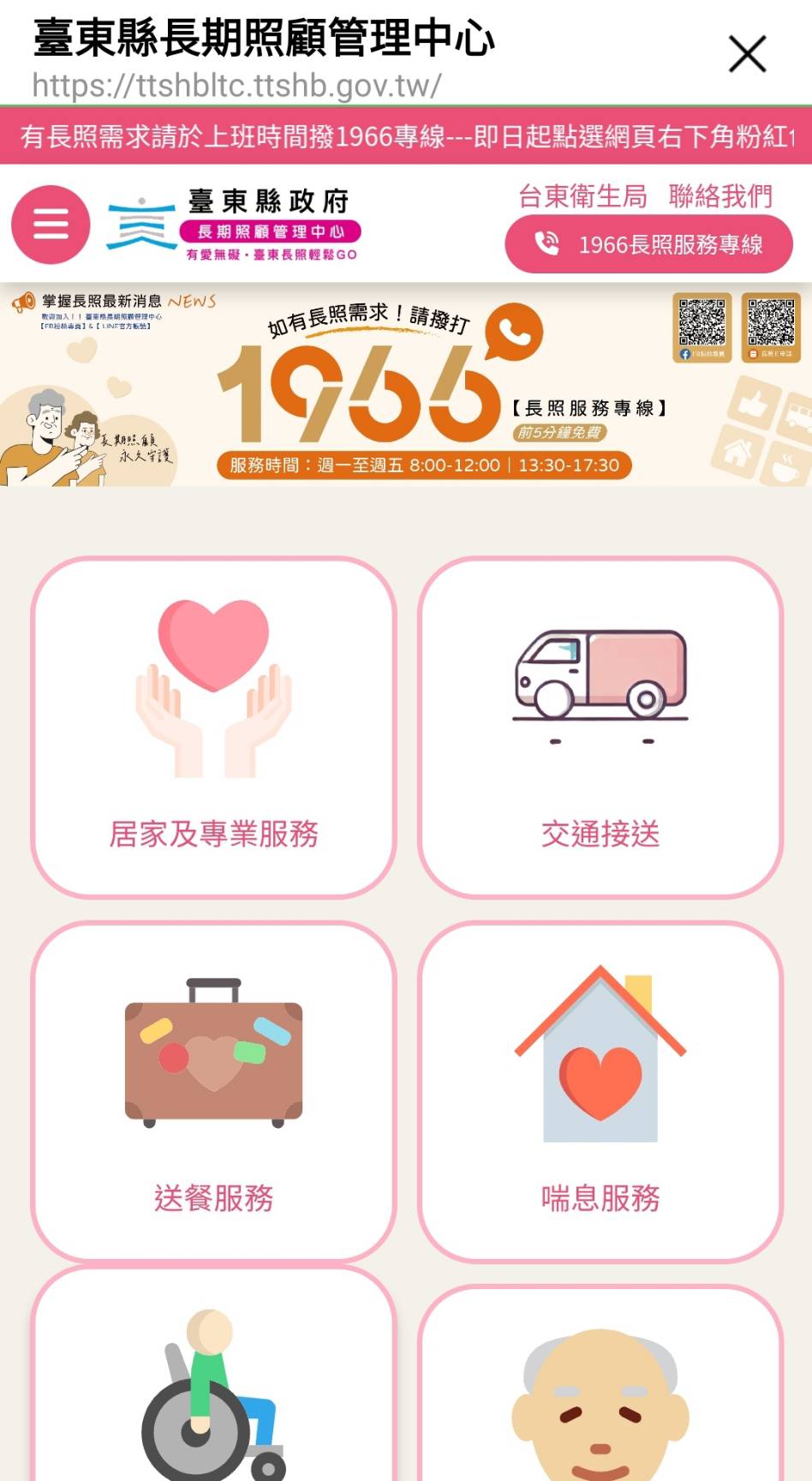
Task: Click the Facebook icon under the left QR code
Action: [x=686, y=353]
